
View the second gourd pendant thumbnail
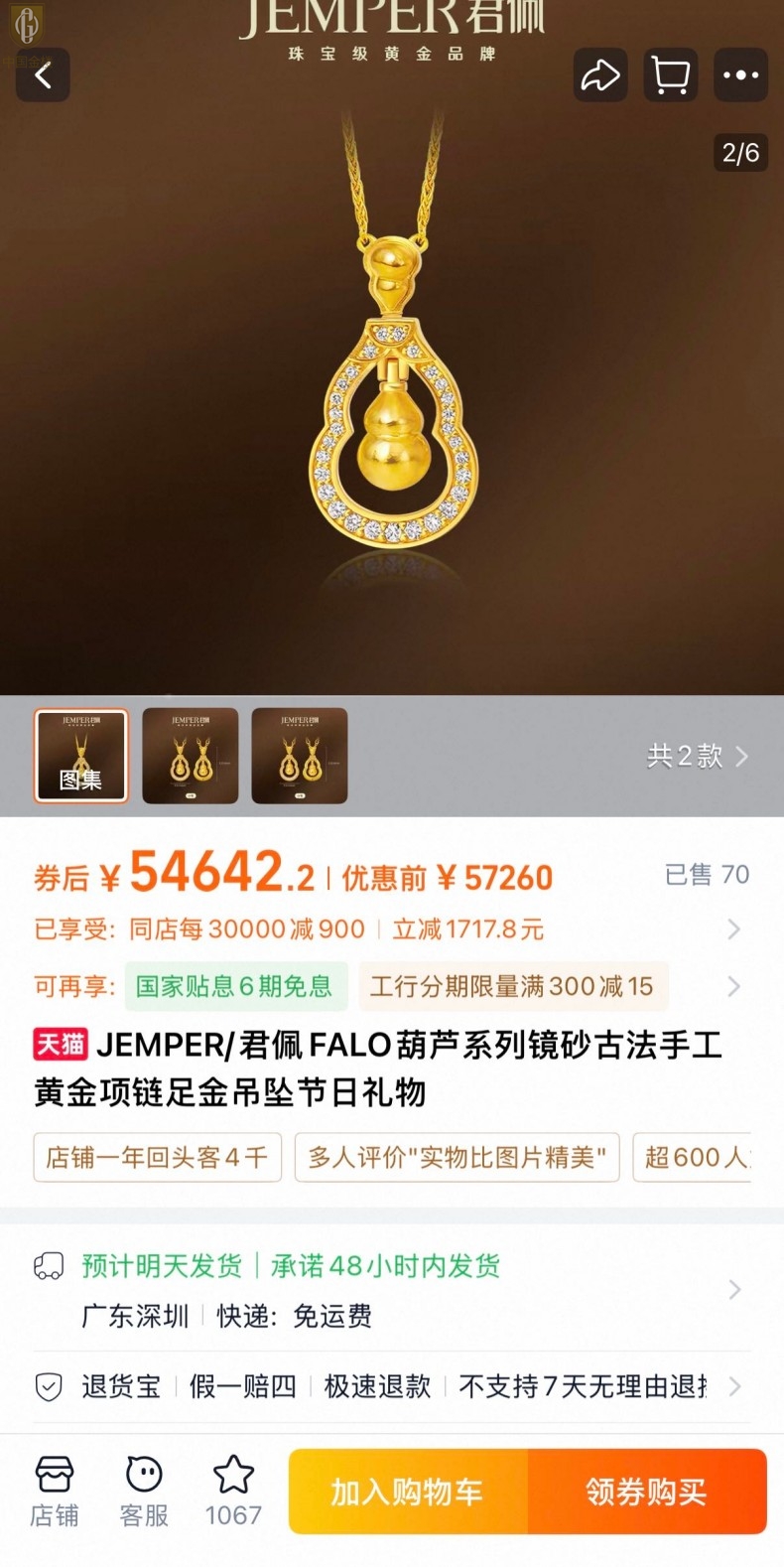(191, 756)
